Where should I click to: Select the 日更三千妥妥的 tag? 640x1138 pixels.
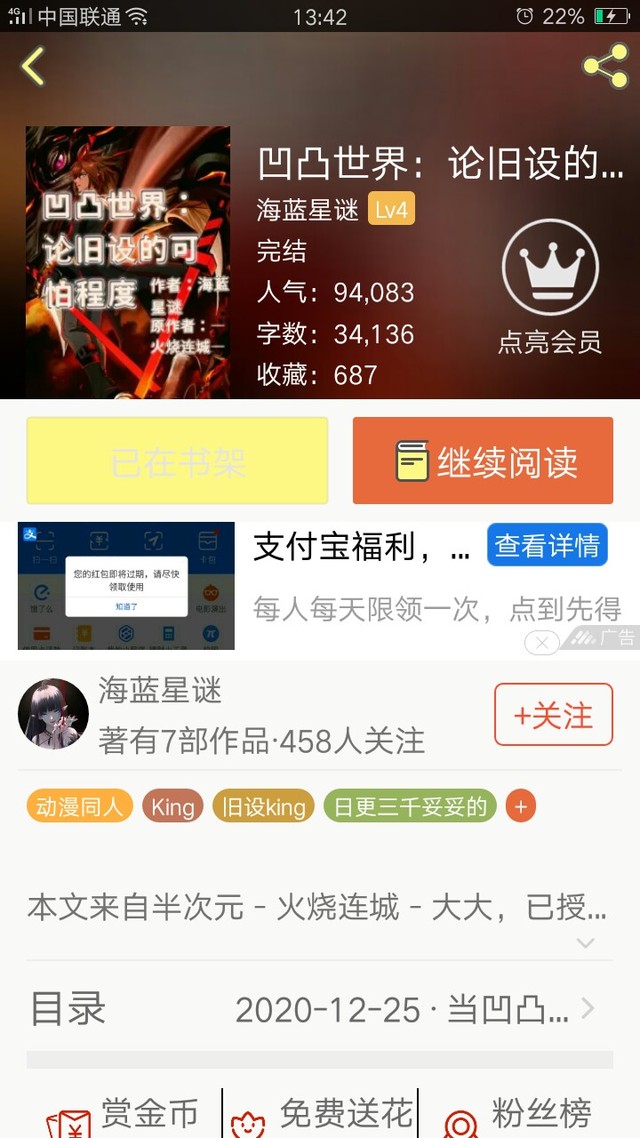[x=410, y=806]
